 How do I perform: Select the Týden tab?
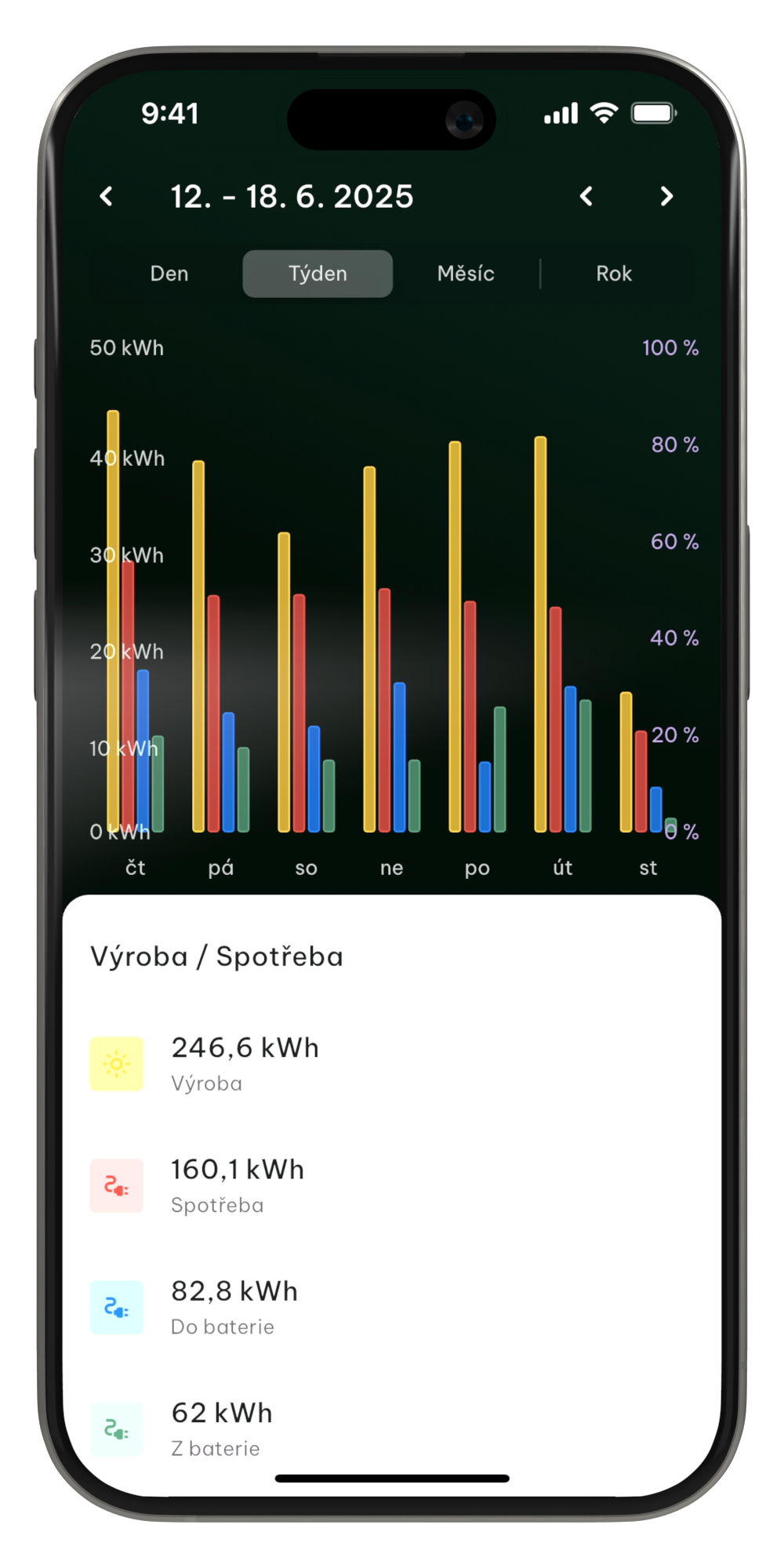pos(318,274)
